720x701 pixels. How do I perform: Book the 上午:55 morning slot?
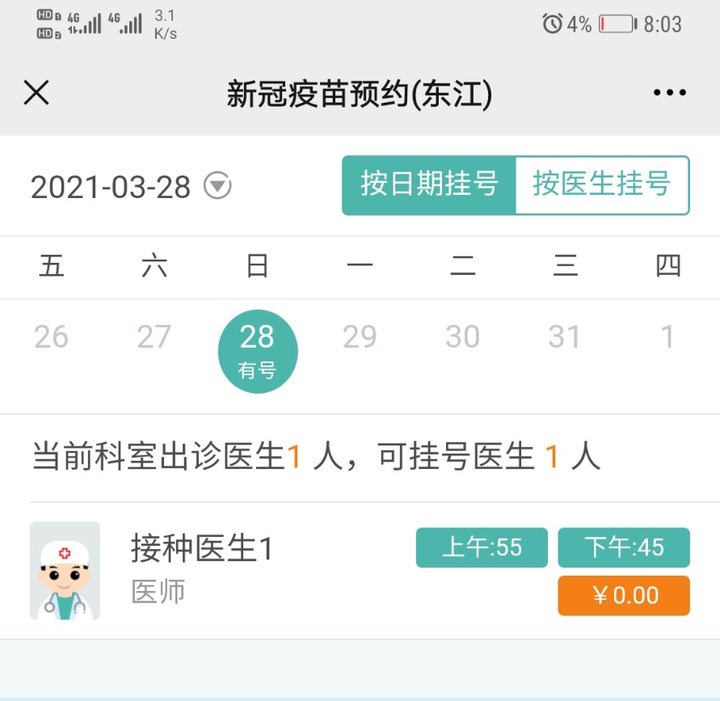click(x=482, y=547)
